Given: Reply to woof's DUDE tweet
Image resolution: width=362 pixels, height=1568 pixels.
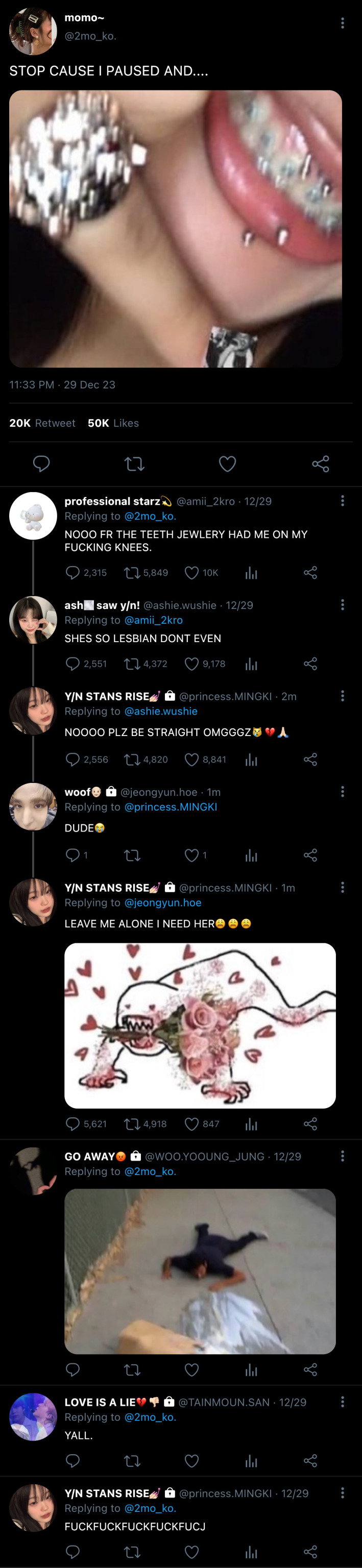Looking at the screenshot, I should tap(73, 855).
